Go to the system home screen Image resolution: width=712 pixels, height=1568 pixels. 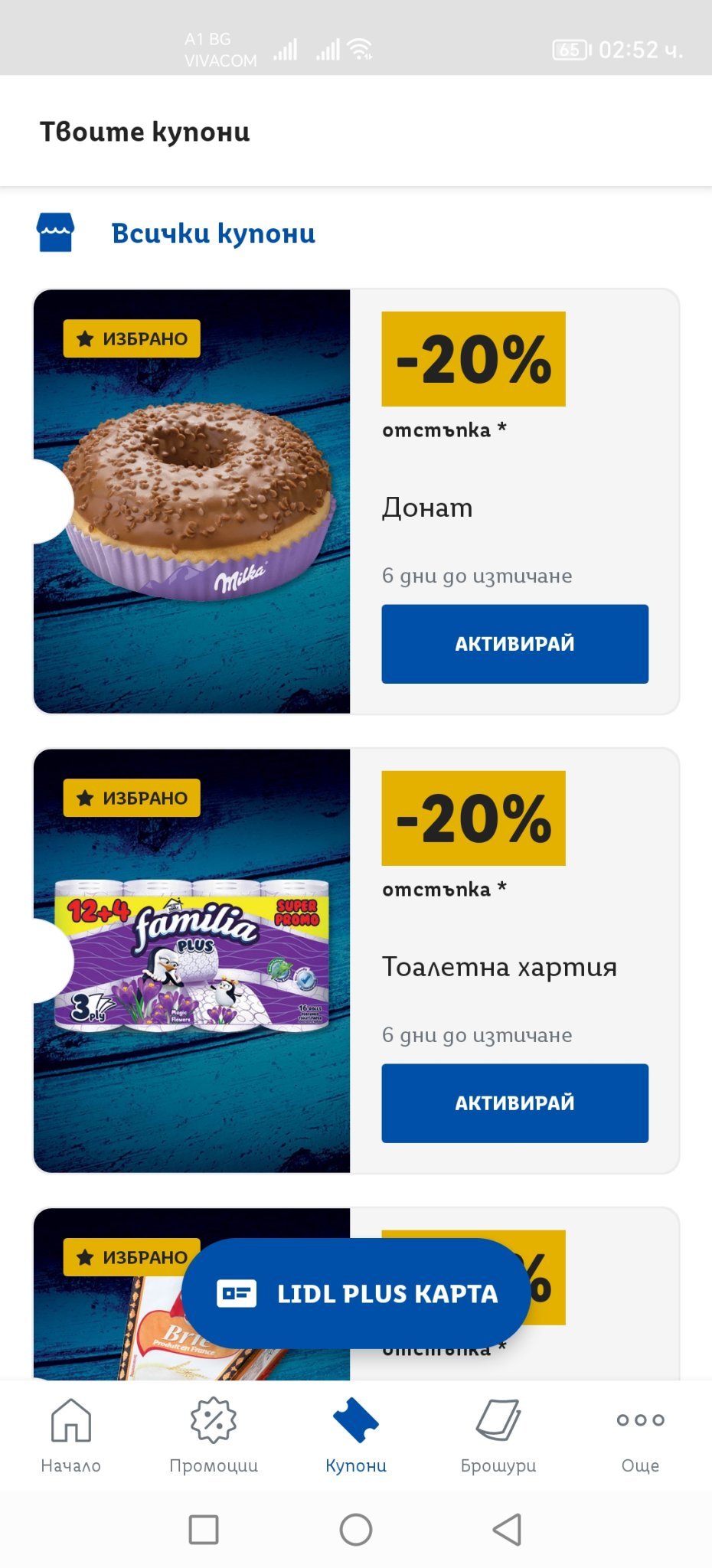[356, 1530]
